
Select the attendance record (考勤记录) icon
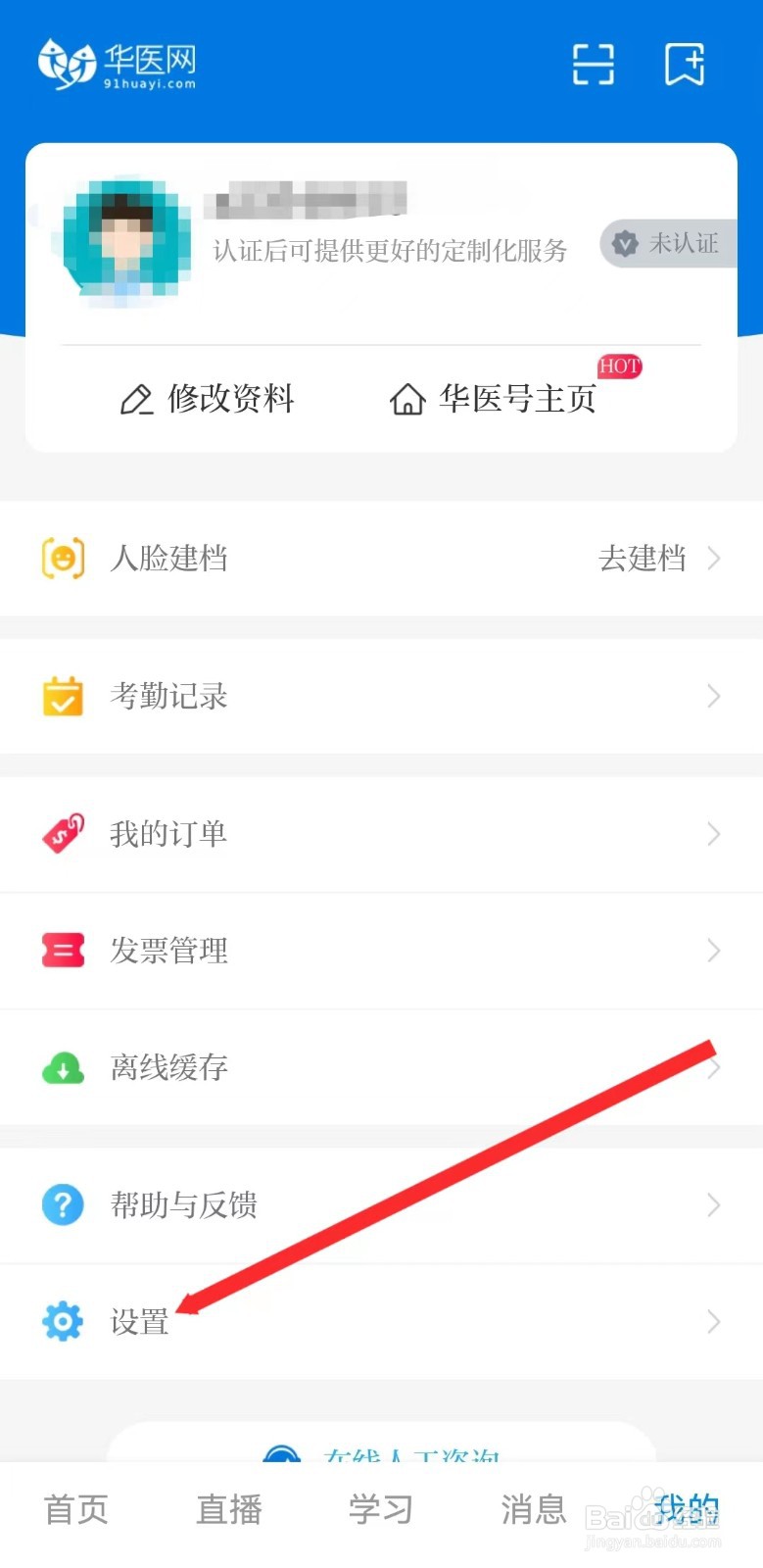(63, 696)
